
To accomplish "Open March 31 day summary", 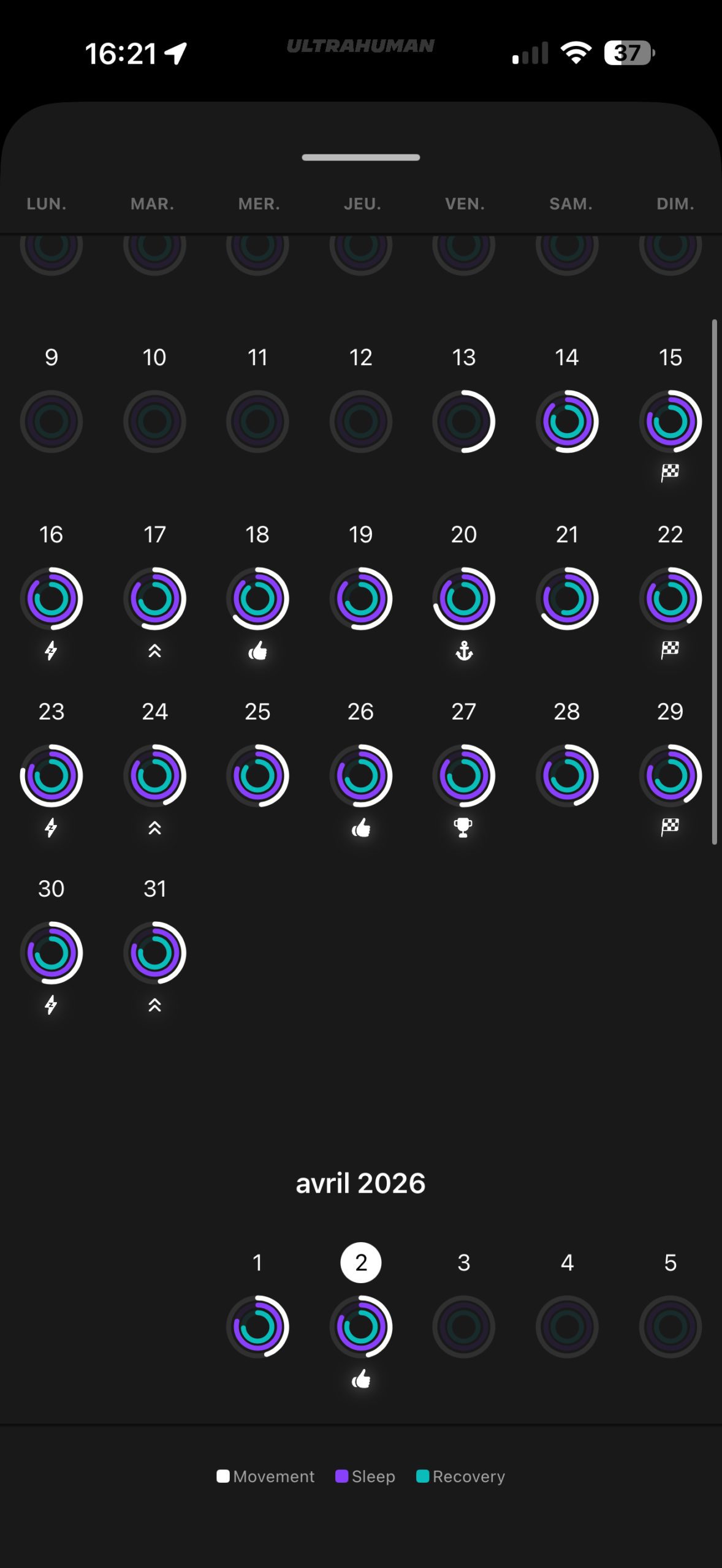I will [154, 952].
